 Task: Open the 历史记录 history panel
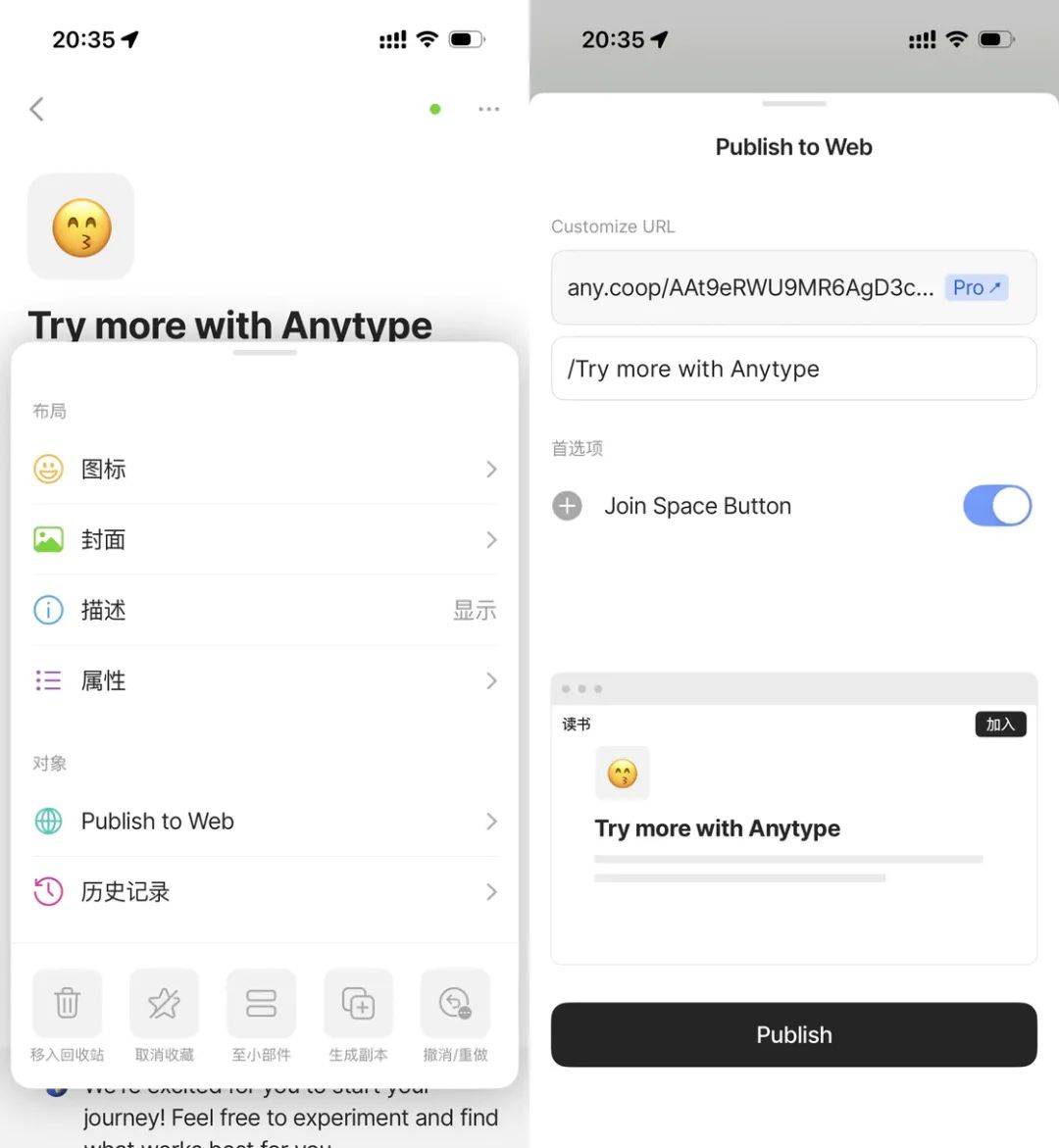coord(265,892)
